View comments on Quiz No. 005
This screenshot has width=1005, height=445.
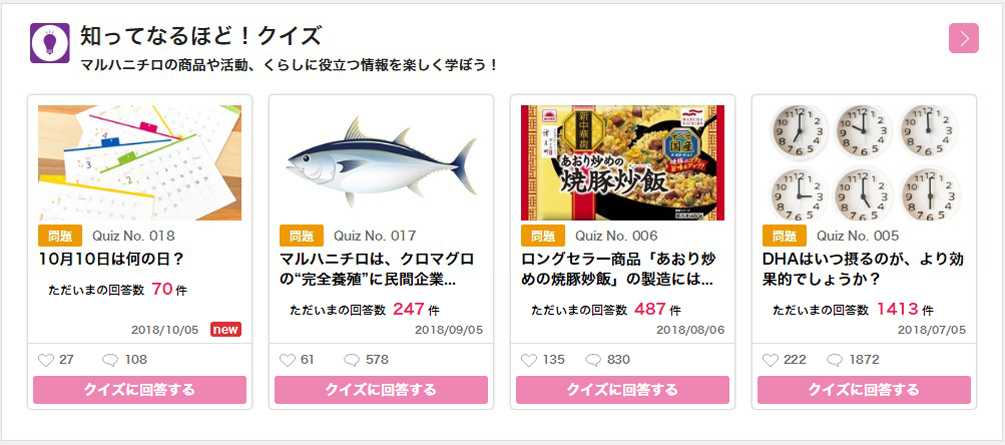[x=835, y=360]
